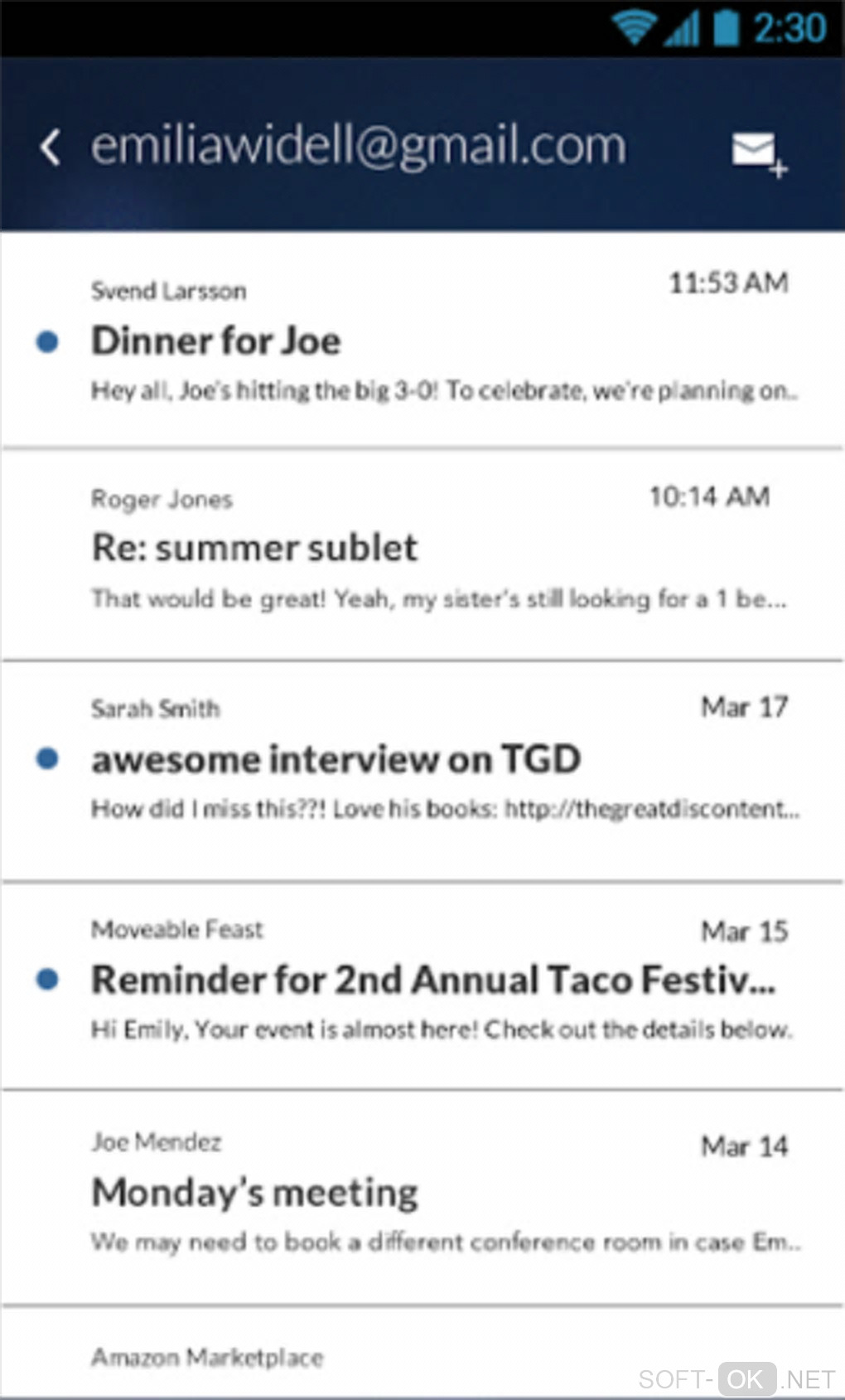Viewport: 845px width, 1400px height.
Task: Go back using the header arrow
Action: coord(51,148)
